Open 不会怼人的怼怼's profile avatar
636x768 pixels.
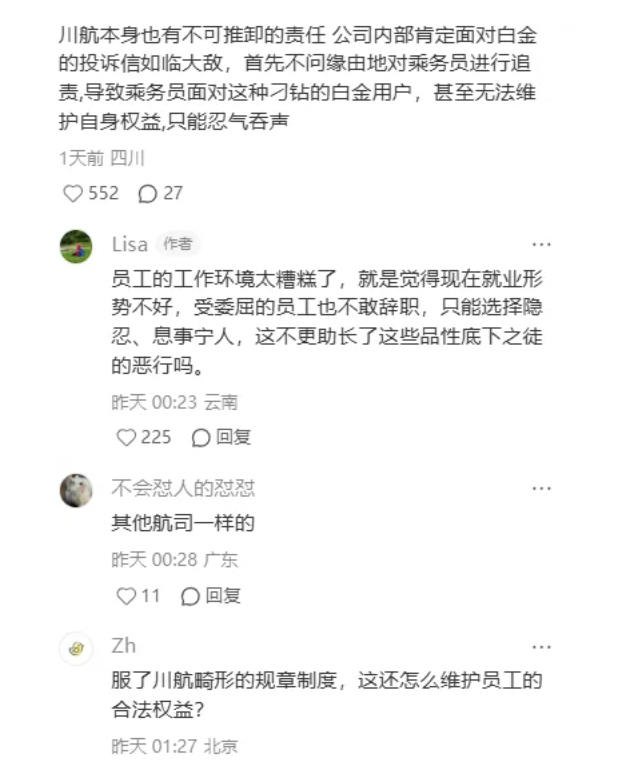[x=76, y=490]
